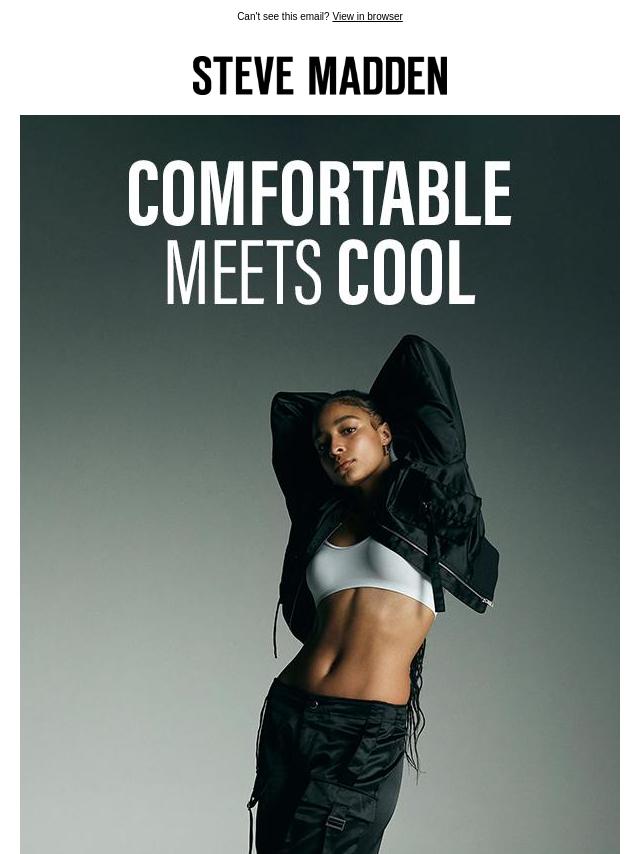Viewport: 640px width, 854px height.
Task: Open the Comfortable Meets Cool banner
Action: [320, 483]
